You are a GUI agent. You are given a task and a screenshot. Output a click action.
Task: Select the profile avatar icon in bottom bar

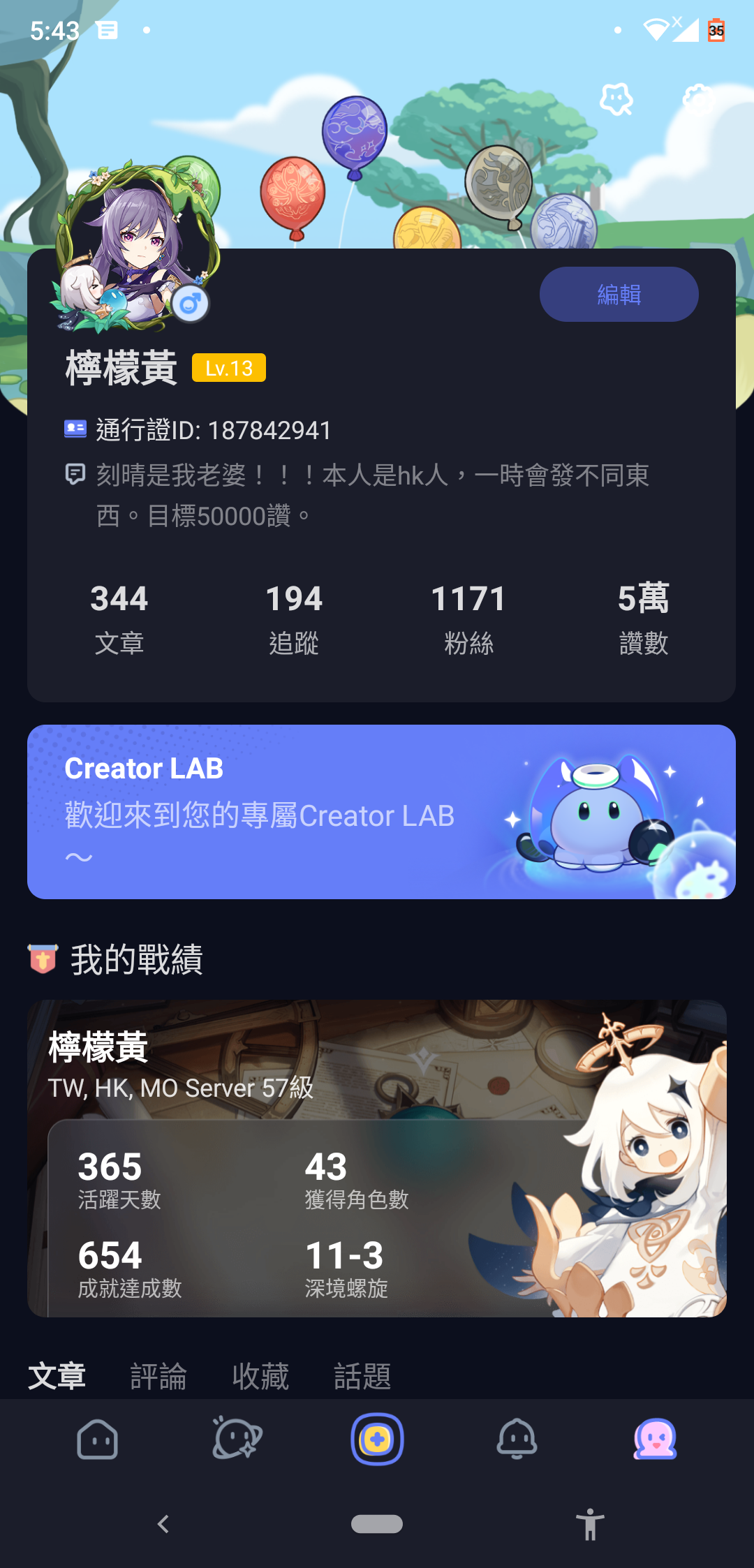click(x=656, y=1439)
